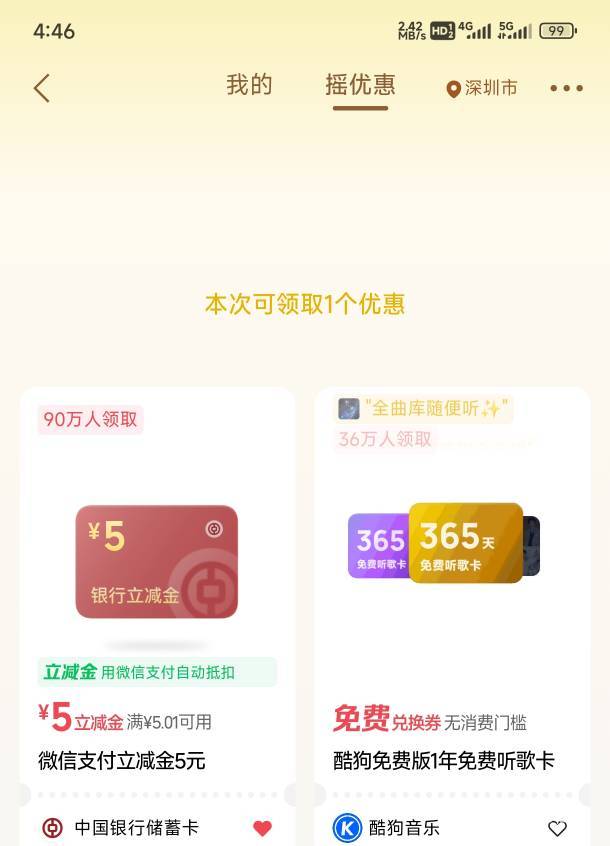This screenshot has height=846, width=610.
Task: Go back using the top-left arrow
Action: [x=42, y=88]
